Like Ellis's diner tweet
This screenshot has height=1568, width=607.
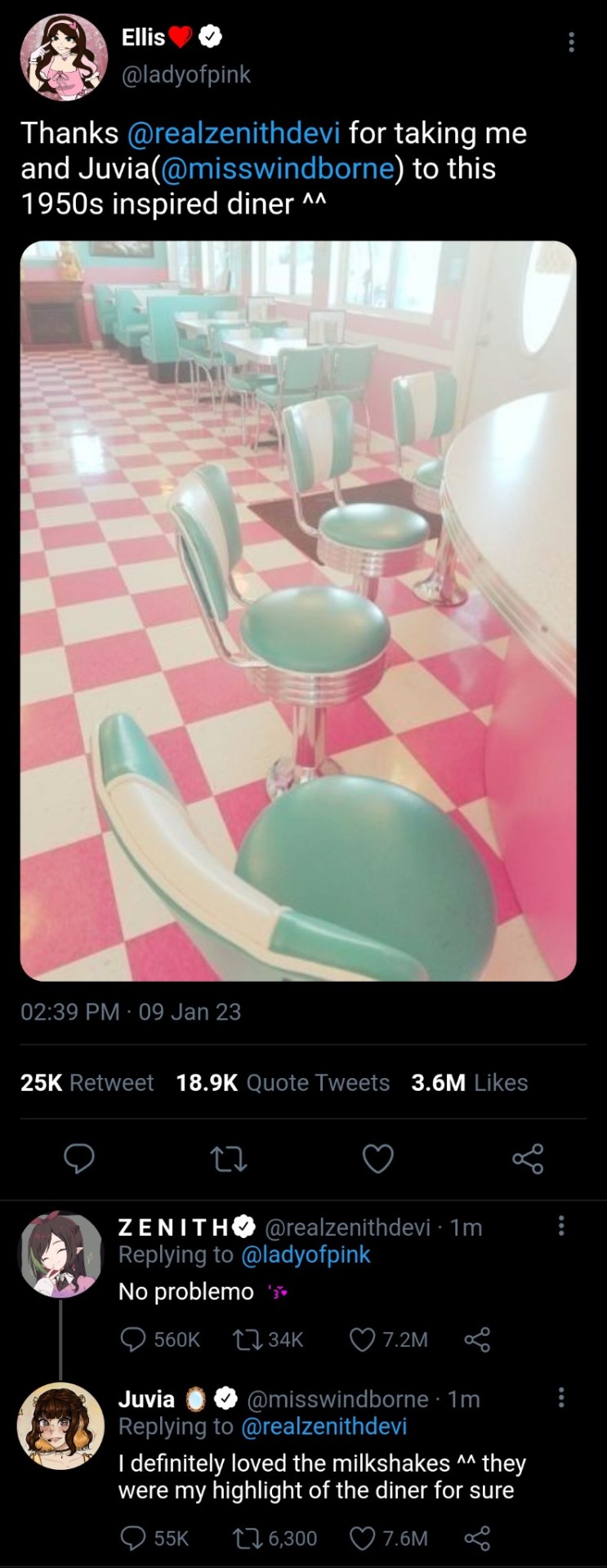click(377, 1158)
